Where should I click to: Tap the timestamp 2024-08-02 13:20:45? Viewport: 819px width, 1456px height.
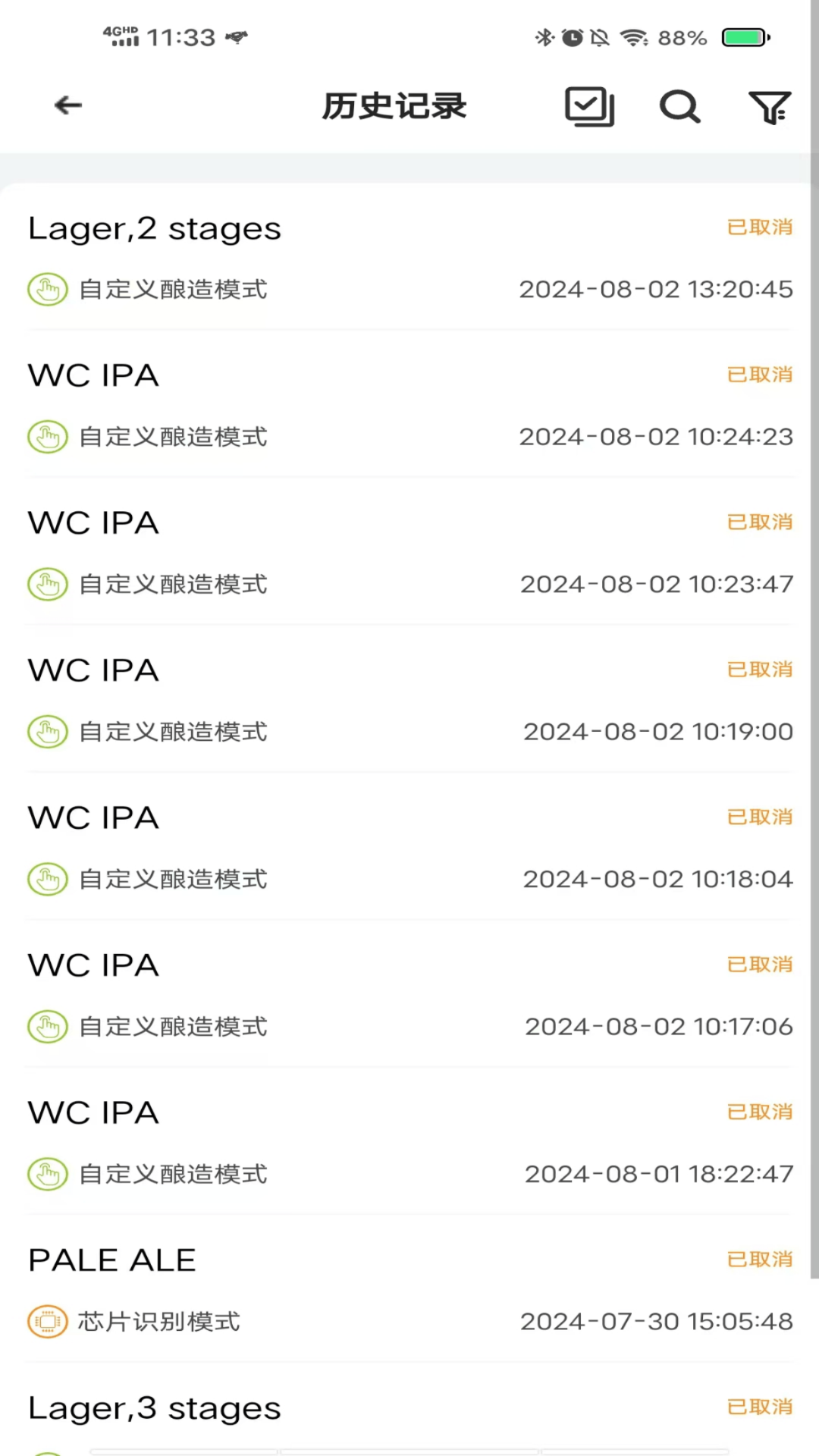pos(656,289)
